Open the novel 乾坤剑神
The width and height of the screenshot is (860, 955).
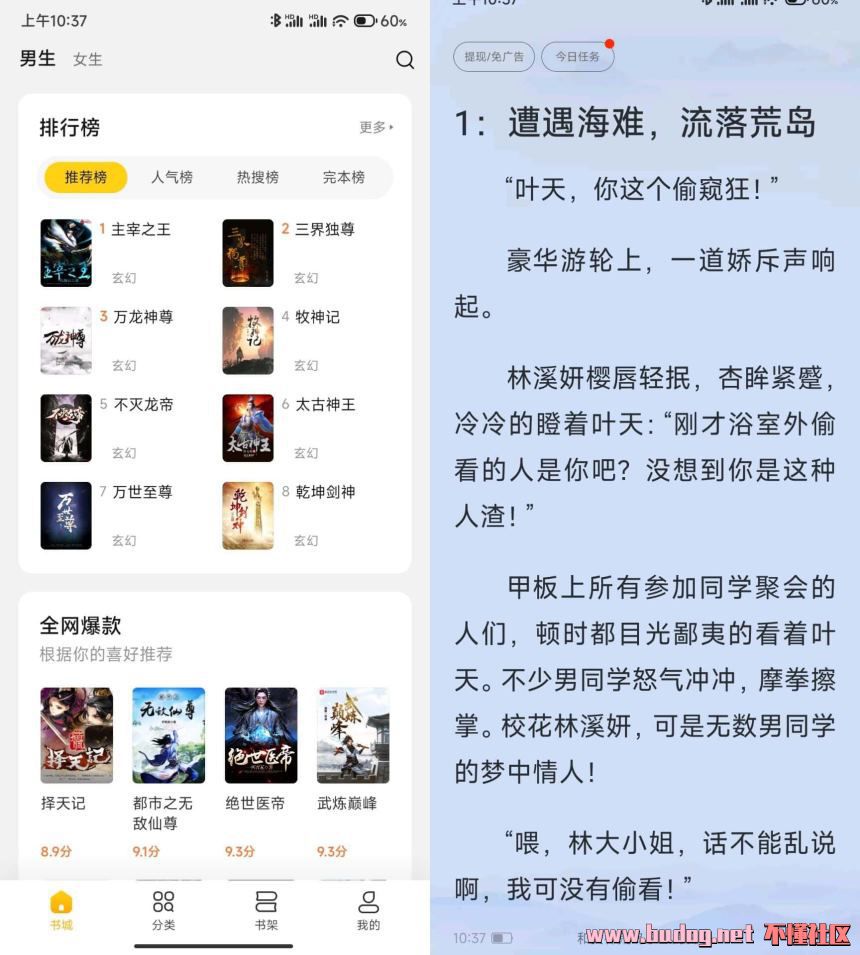[x=325, y=492]
